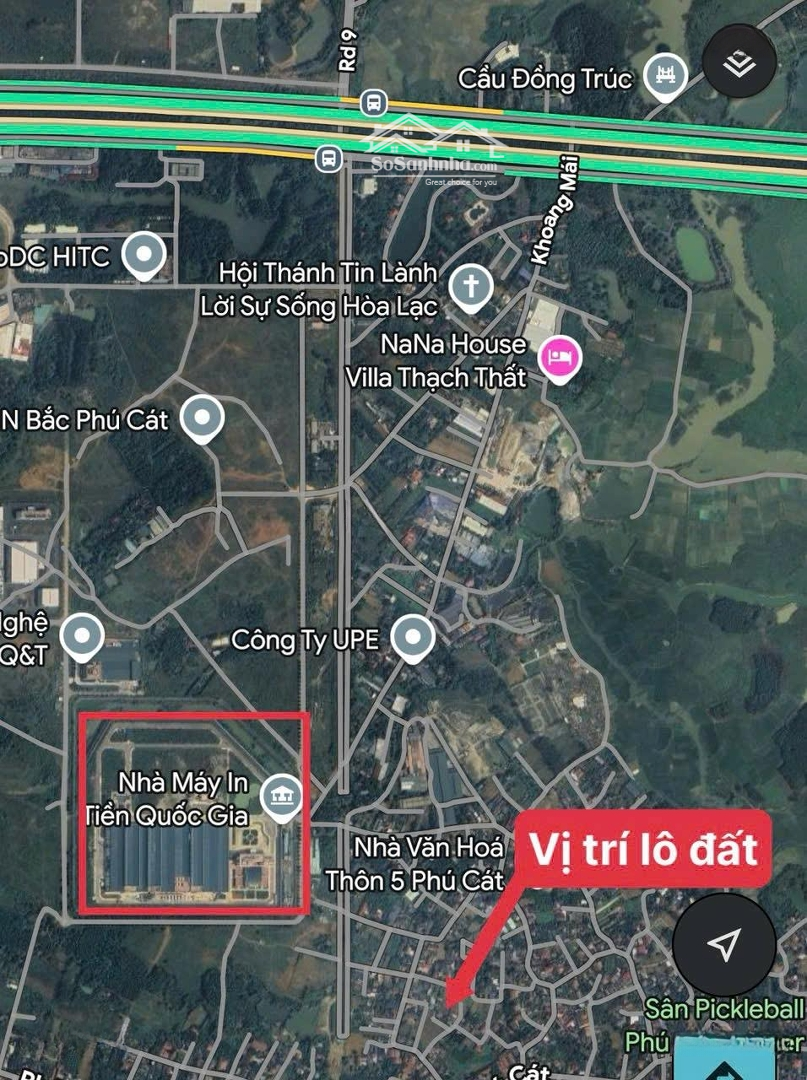Tap the Bắc Phú Cát pin

pyautogui.click(x=204, y=417)
